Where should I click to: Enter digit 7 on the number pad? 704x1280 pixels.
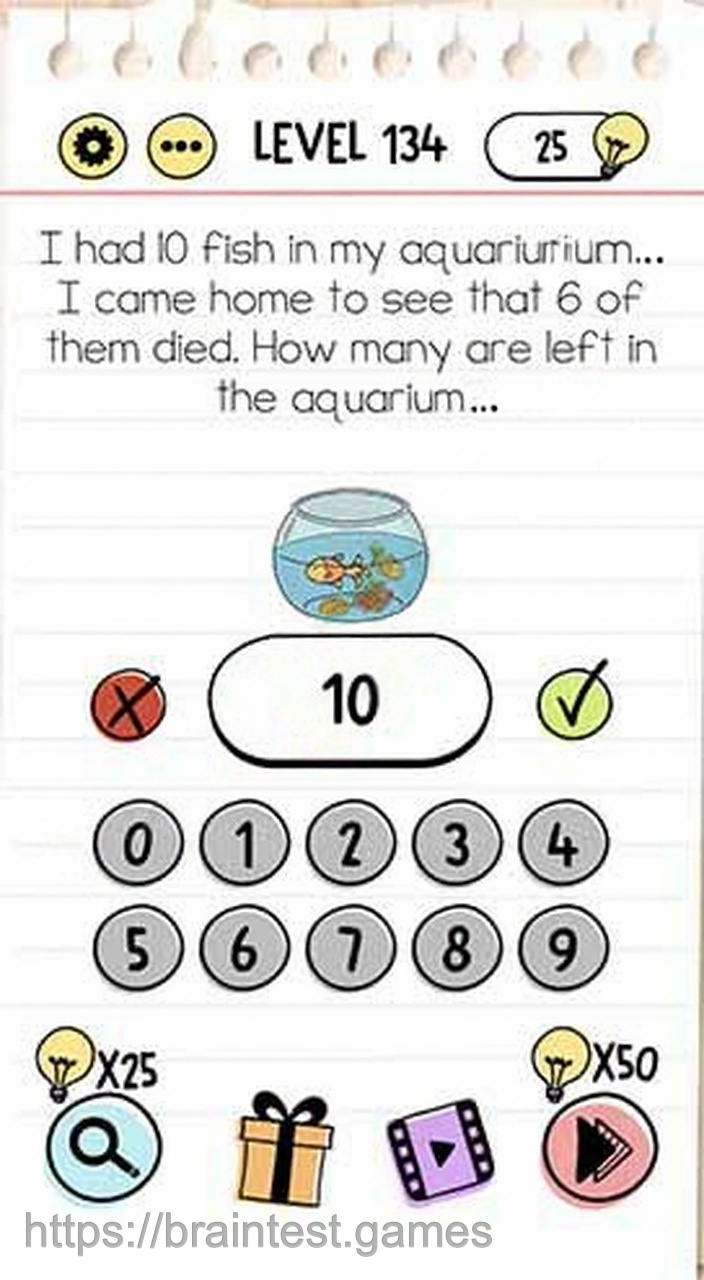(x=350, y=949)
